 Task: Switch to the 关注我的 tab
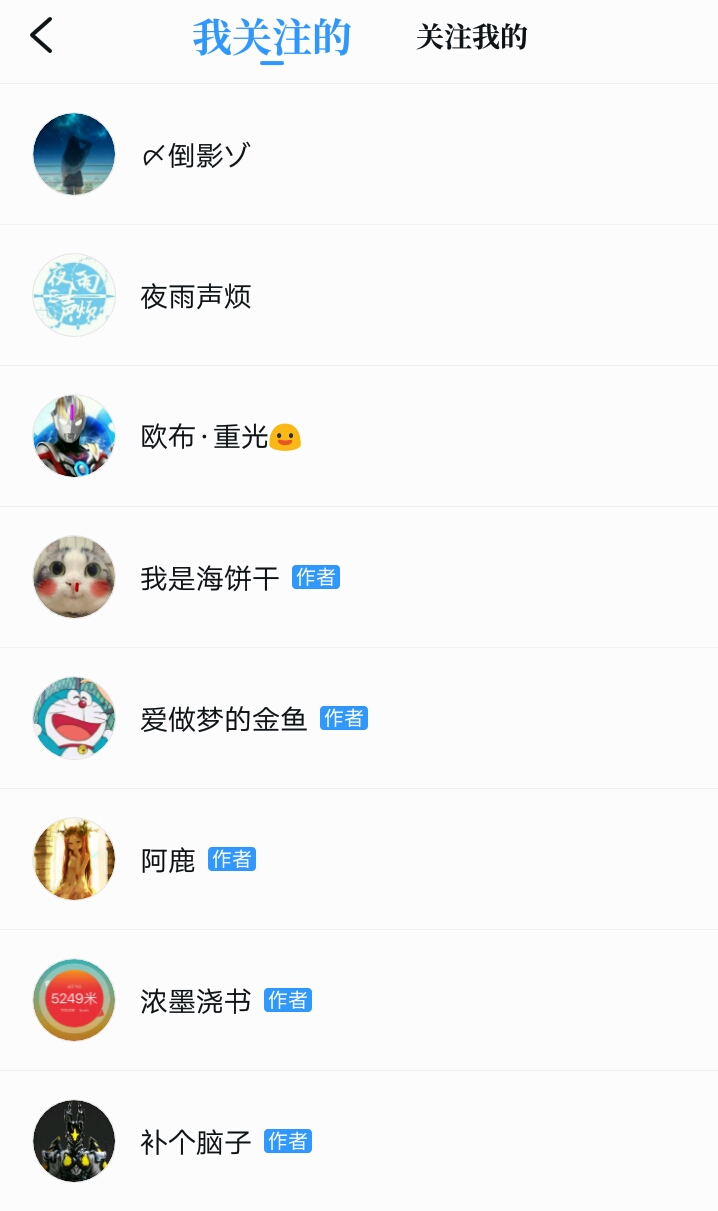point(471,38)
